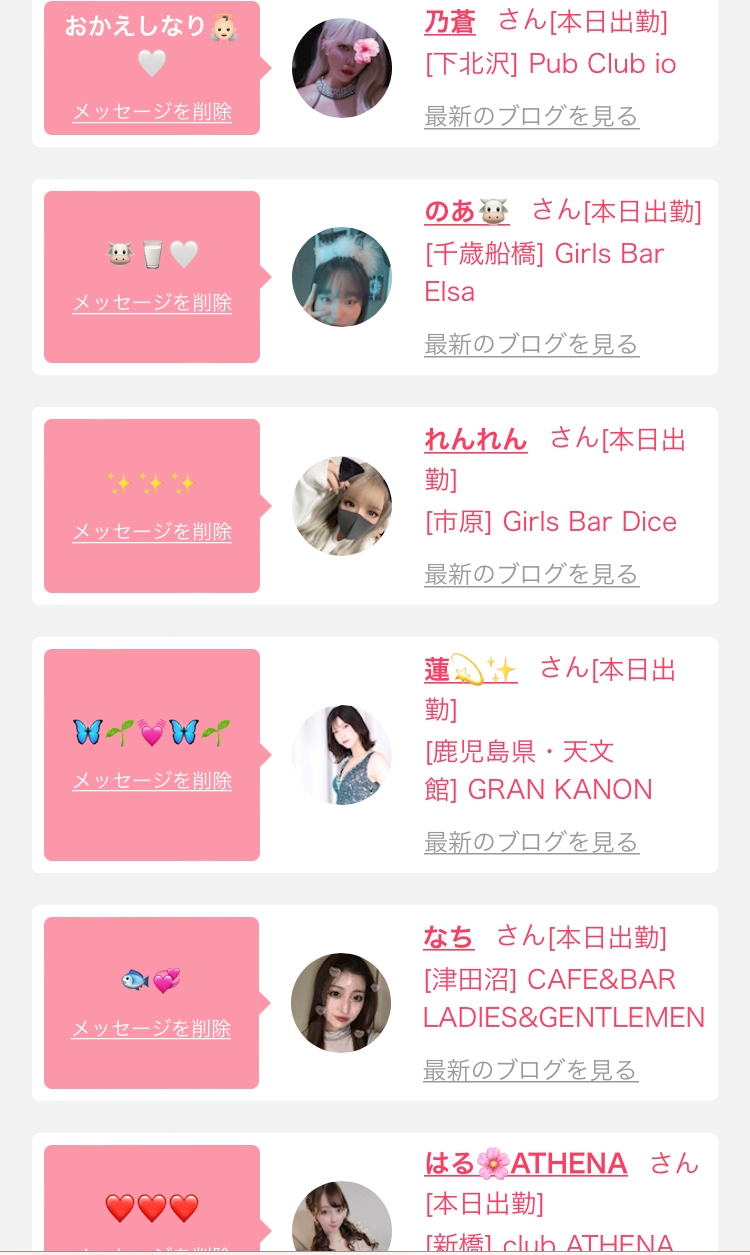Open れんれん's profile name link

pyautogui.click(x=475, y=439)
